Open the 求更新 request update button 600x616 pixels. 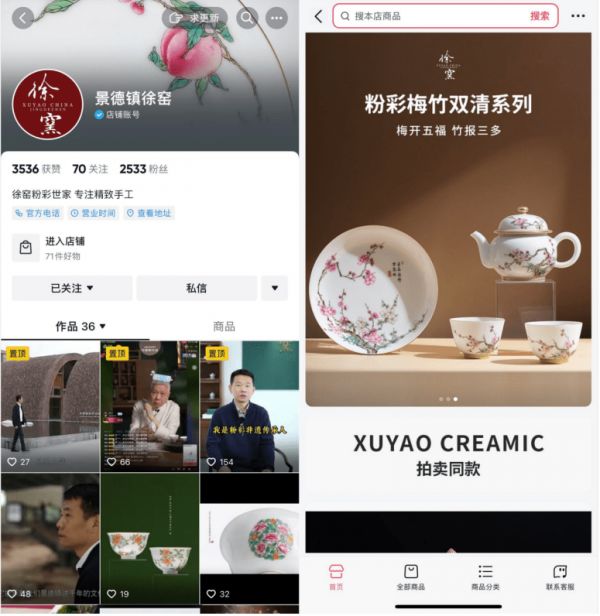(195, 18)
